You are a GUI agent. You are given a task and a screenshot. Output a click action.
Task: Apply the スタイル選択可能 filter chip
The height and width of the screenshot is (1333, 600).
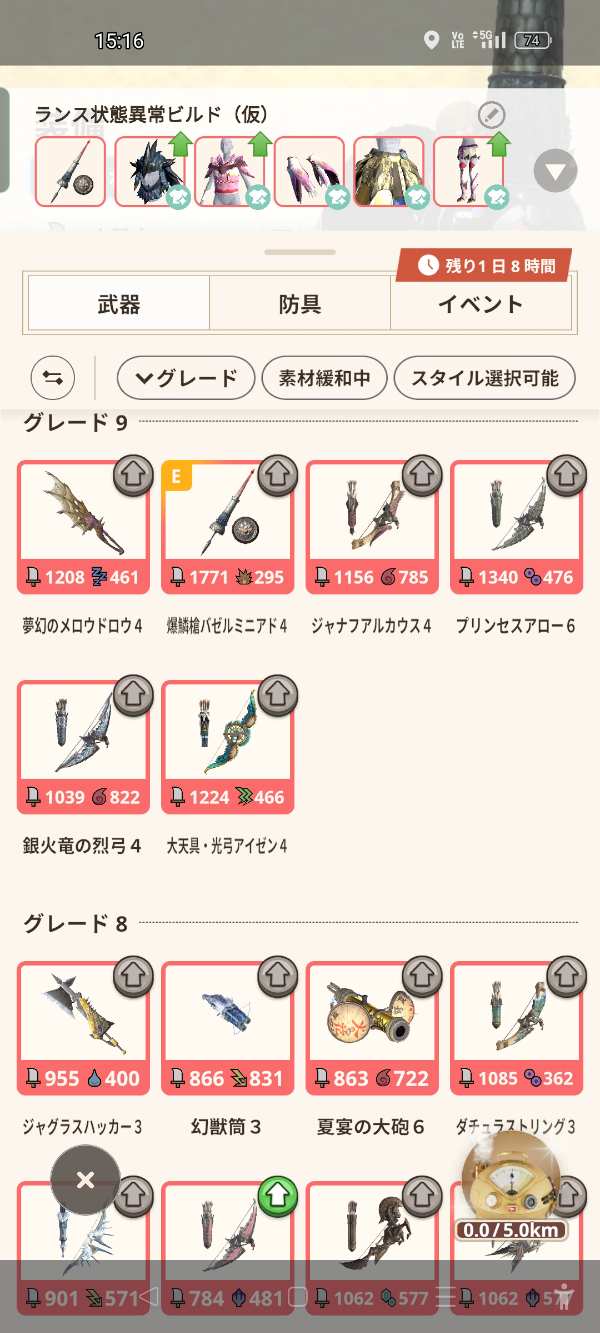pos(485,378)
